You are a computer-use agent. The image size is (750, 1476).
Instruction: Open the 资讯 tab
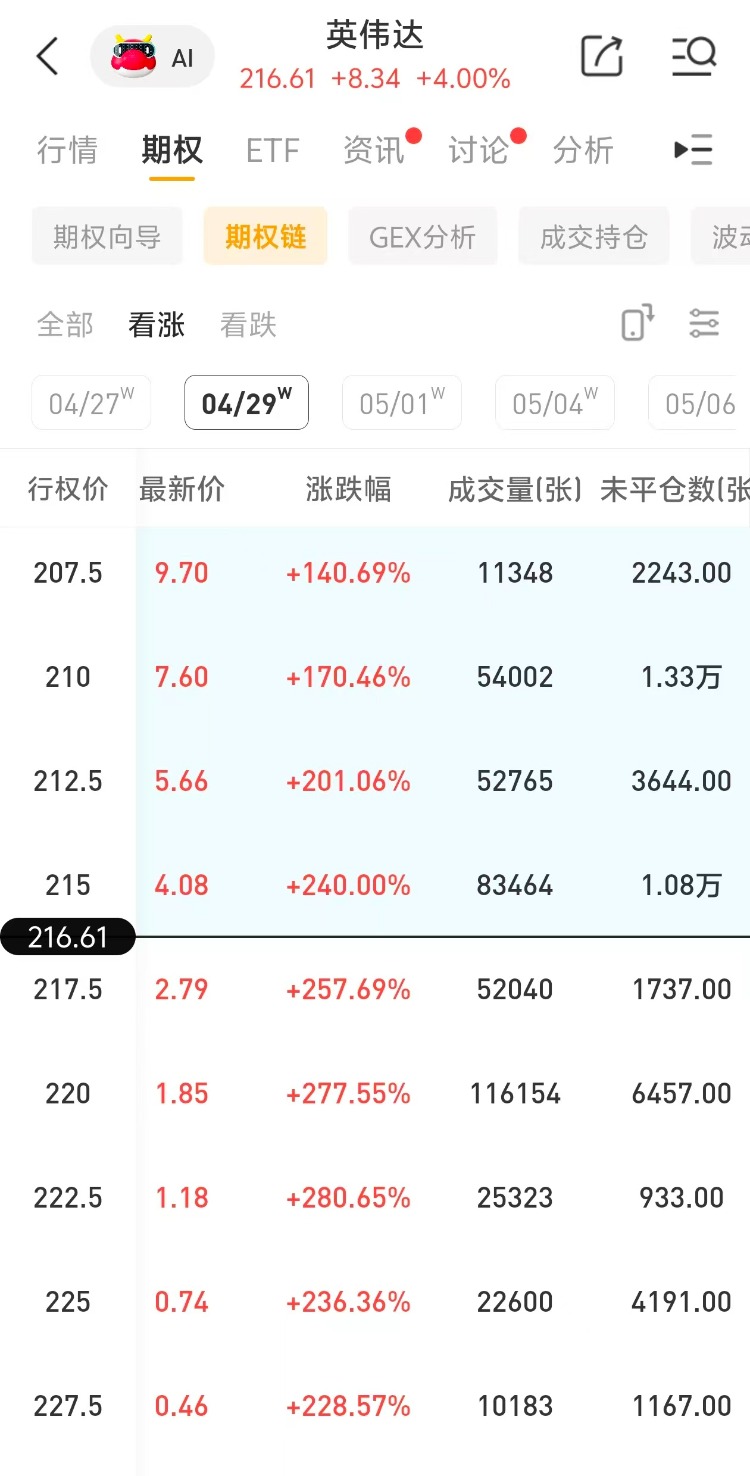pyautogui.click(x=374, y=151)
